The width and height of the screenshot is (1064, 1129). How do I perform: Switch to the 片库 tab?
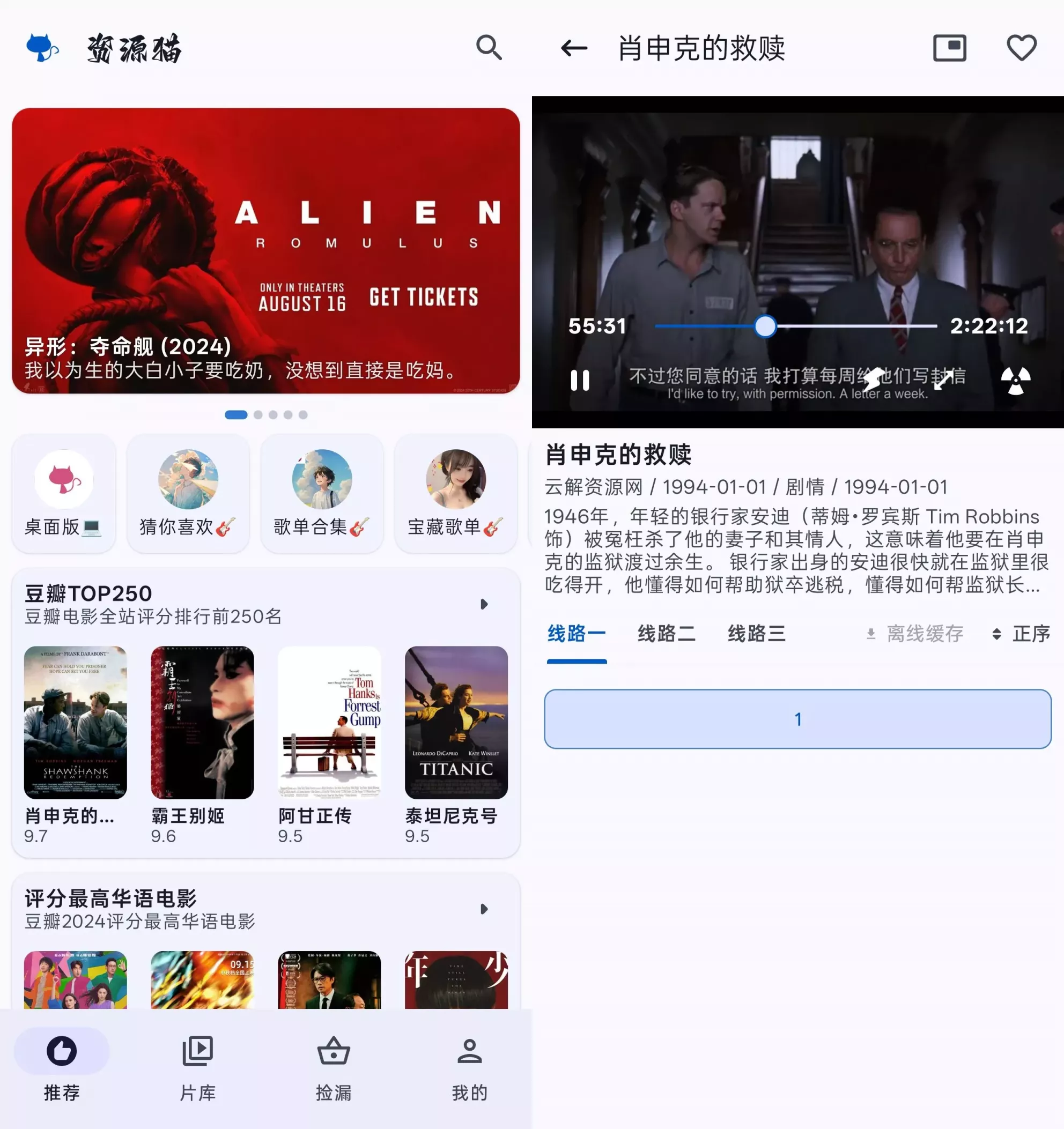point(197,1068)
